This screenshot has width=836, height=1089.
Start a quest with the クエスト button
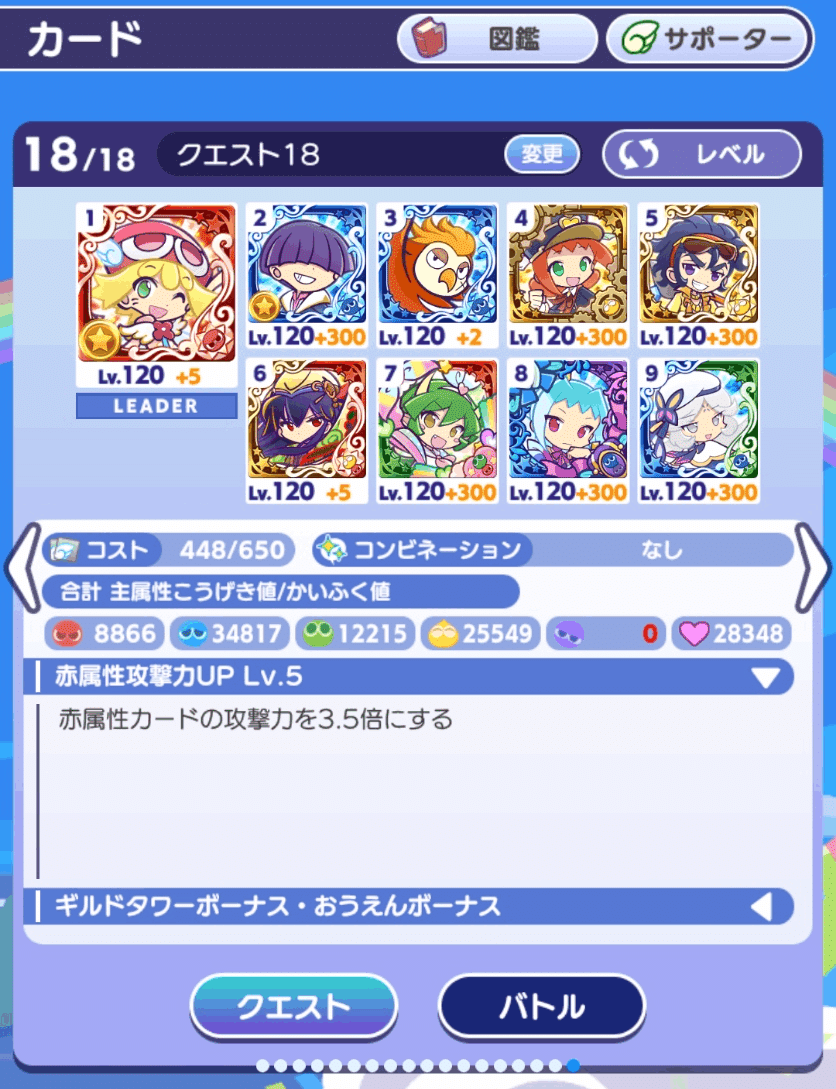(x=293, y=1006)
